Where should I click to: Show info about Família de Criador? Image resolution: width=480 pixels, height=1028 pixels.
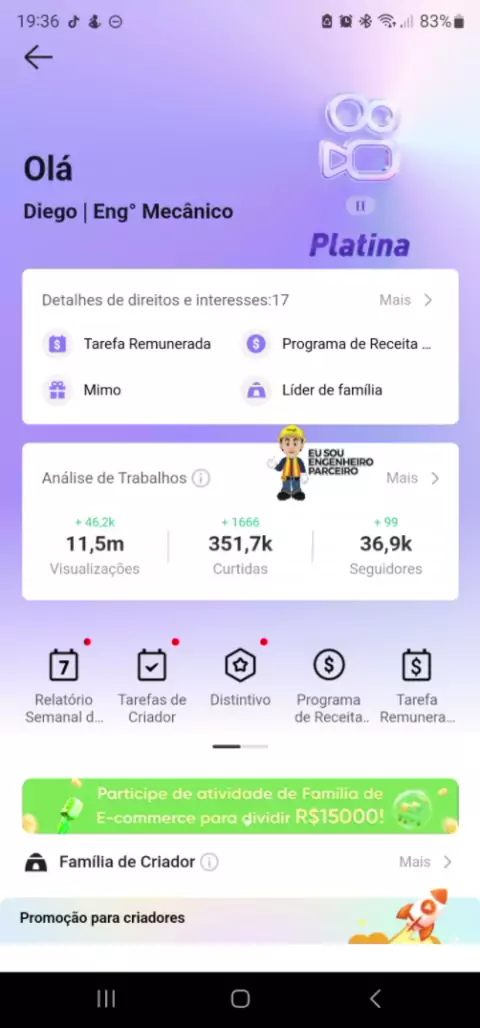tap(209, 861)
